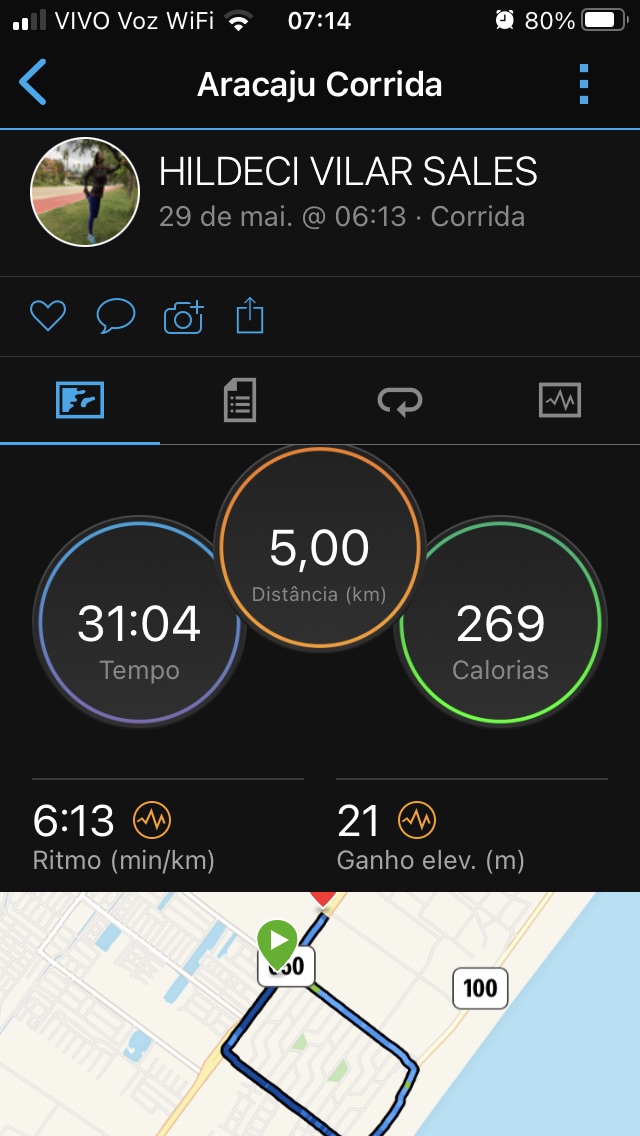
Task: Open the route map
Action: tap(320, 1014)
